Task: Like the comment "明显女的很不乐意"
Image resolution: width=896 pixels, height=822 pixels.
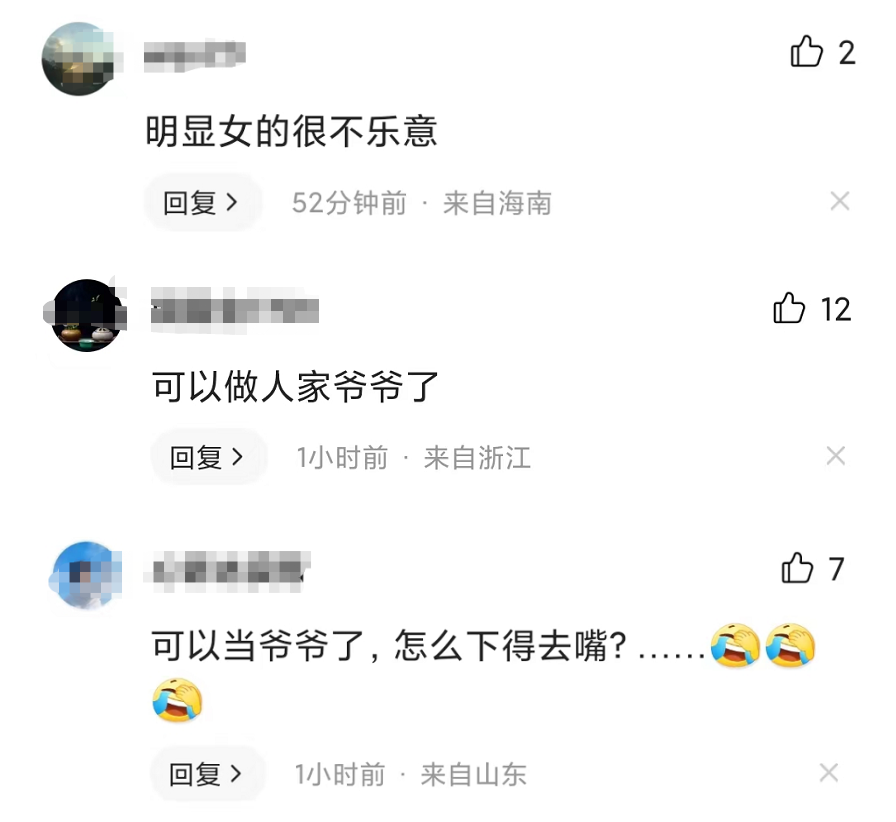Action: pyautogui.click(x=807, y=52)
